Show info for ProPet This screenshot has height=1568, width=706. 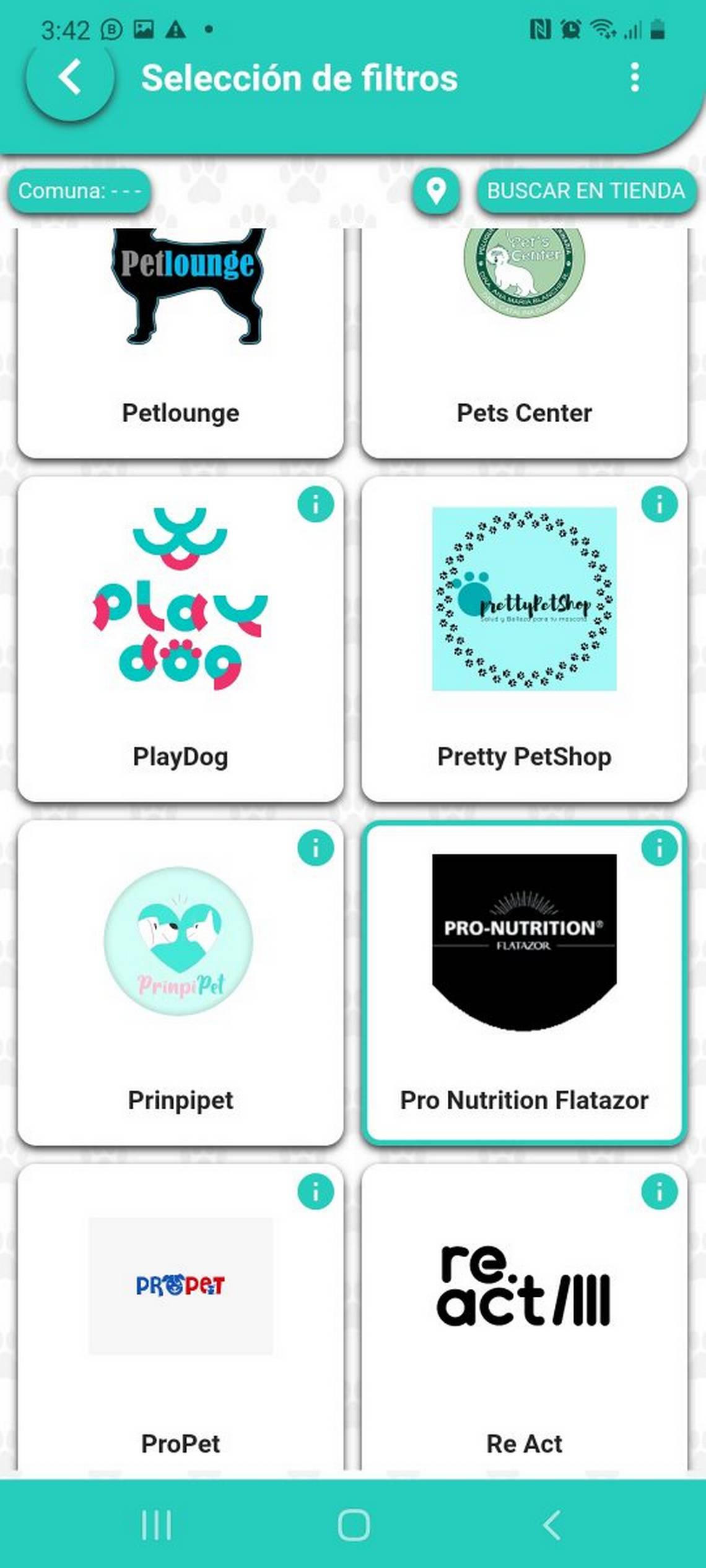point(315,1192)
